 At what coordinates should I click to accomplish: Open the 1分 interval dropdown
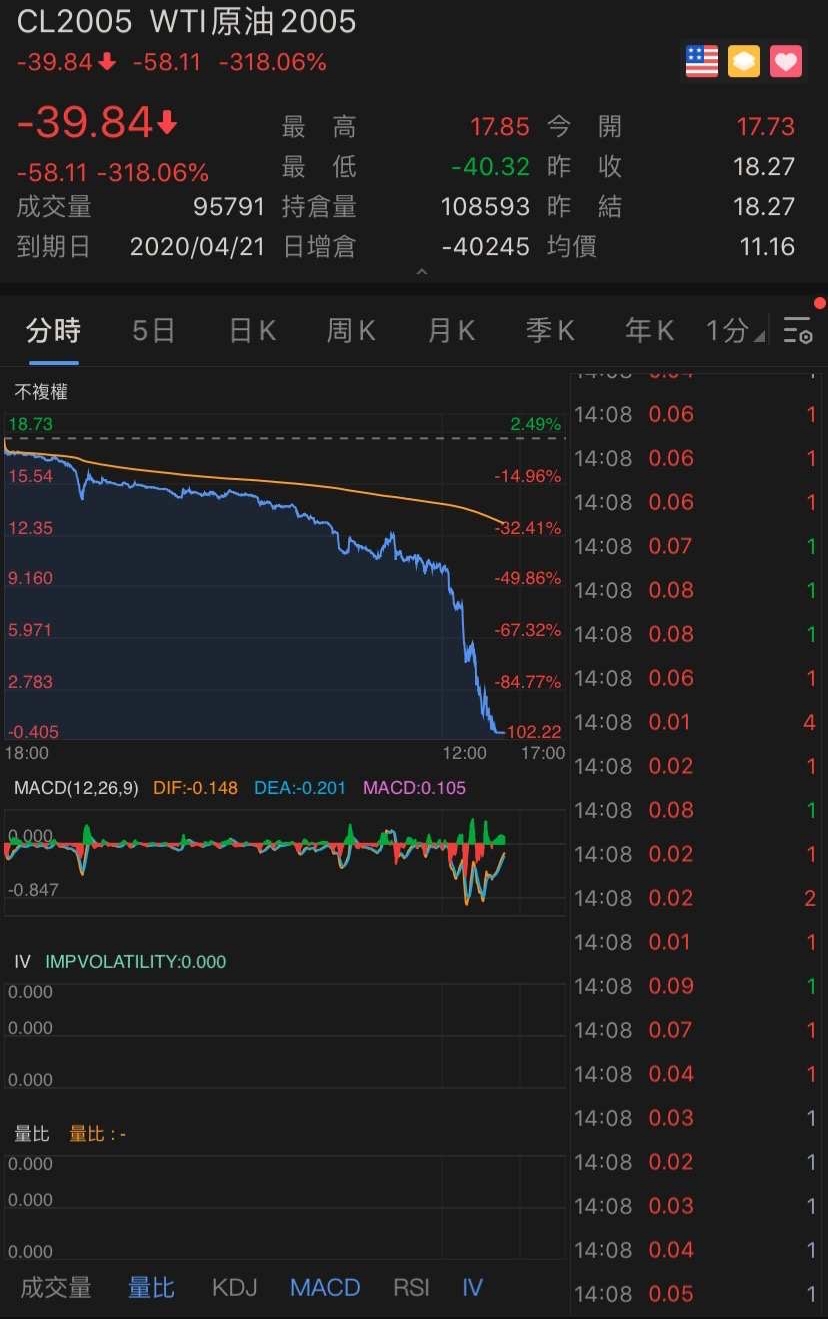click(735, 331)
